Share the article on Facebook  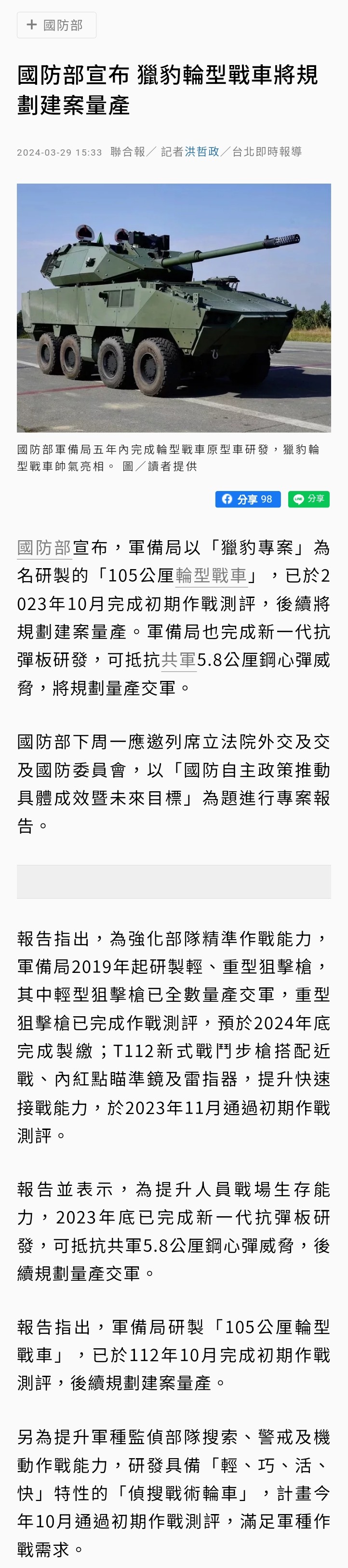[248, 499]
